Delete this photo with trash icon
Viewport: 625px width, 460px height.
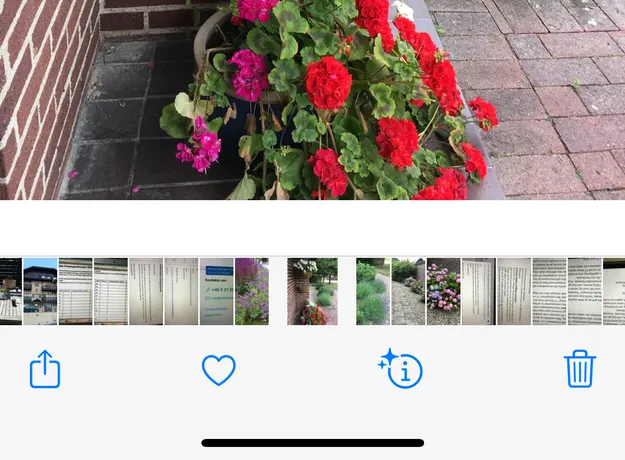(580, 370)
